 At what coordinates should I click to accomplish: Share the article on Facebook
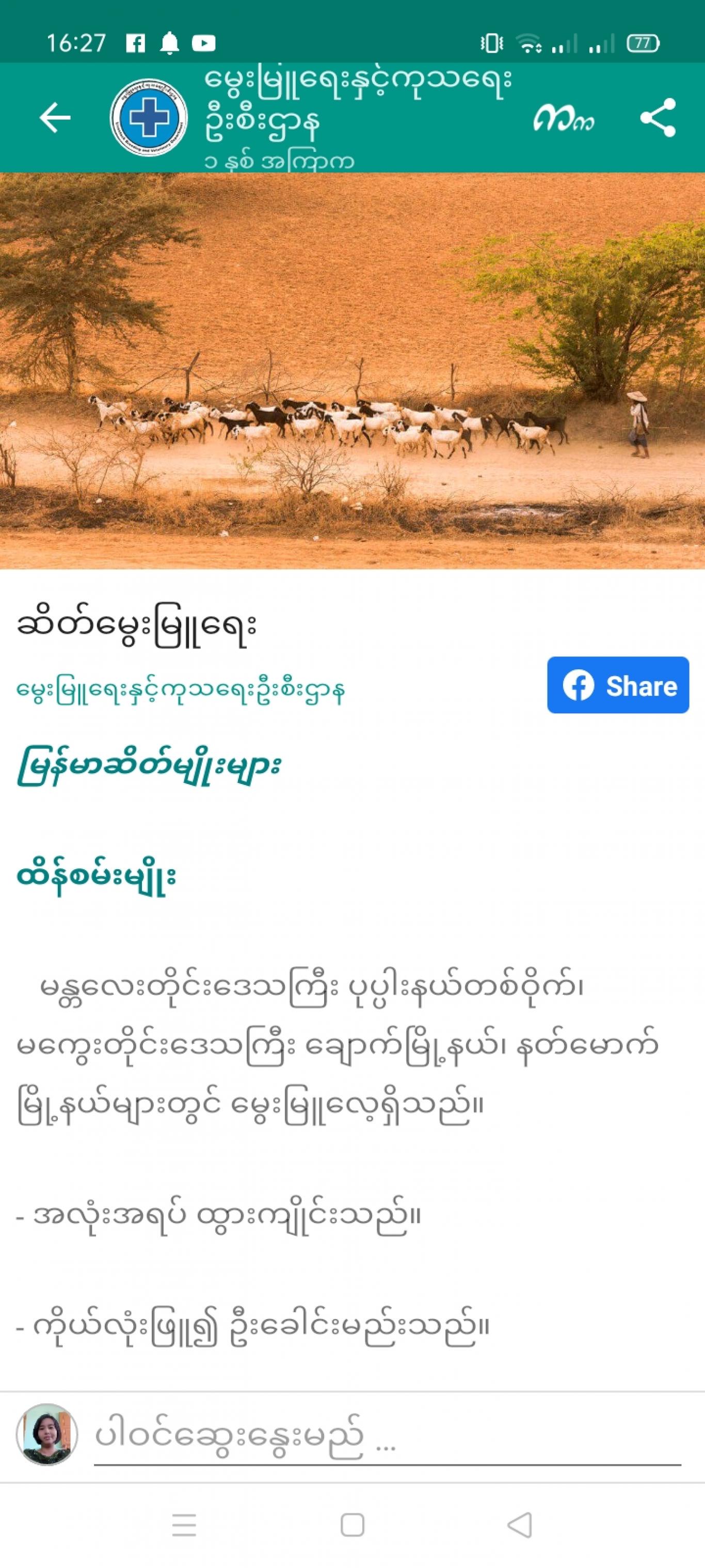[x=617, y=685]
